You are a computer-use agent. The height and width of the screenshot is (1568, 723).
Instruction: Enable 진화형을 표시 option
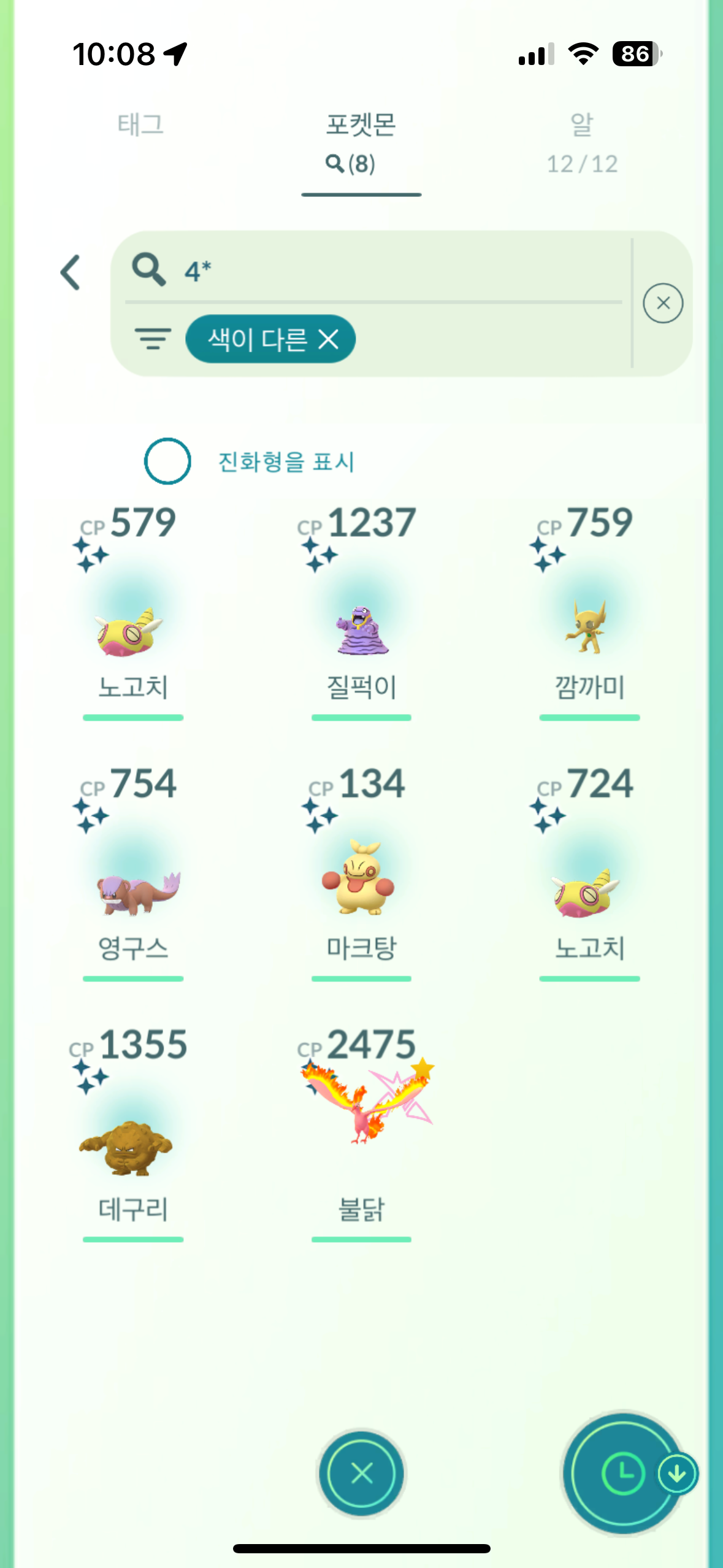point(167,461)
